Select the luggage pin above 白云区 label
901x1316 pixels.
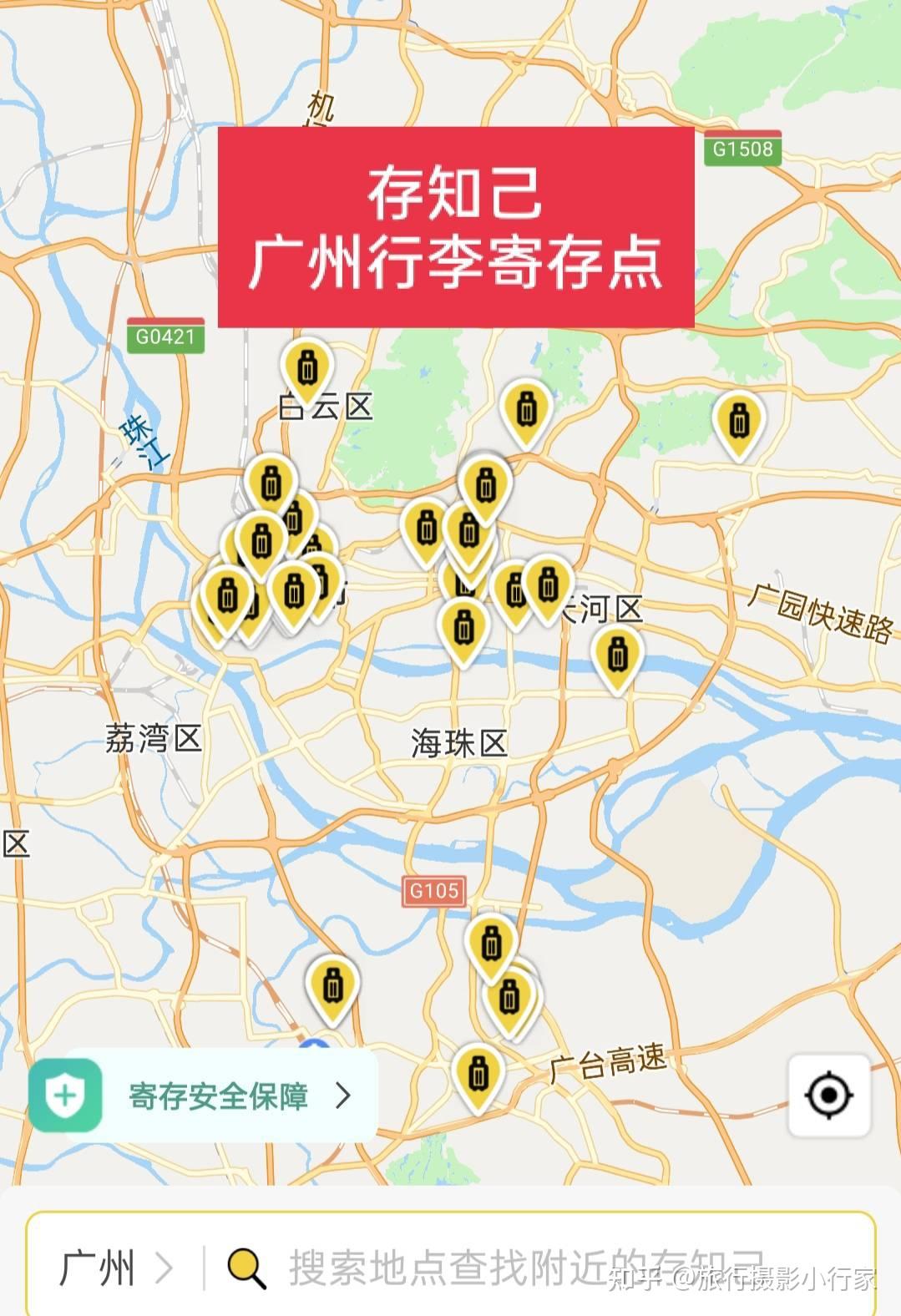(x=307, y=370)
